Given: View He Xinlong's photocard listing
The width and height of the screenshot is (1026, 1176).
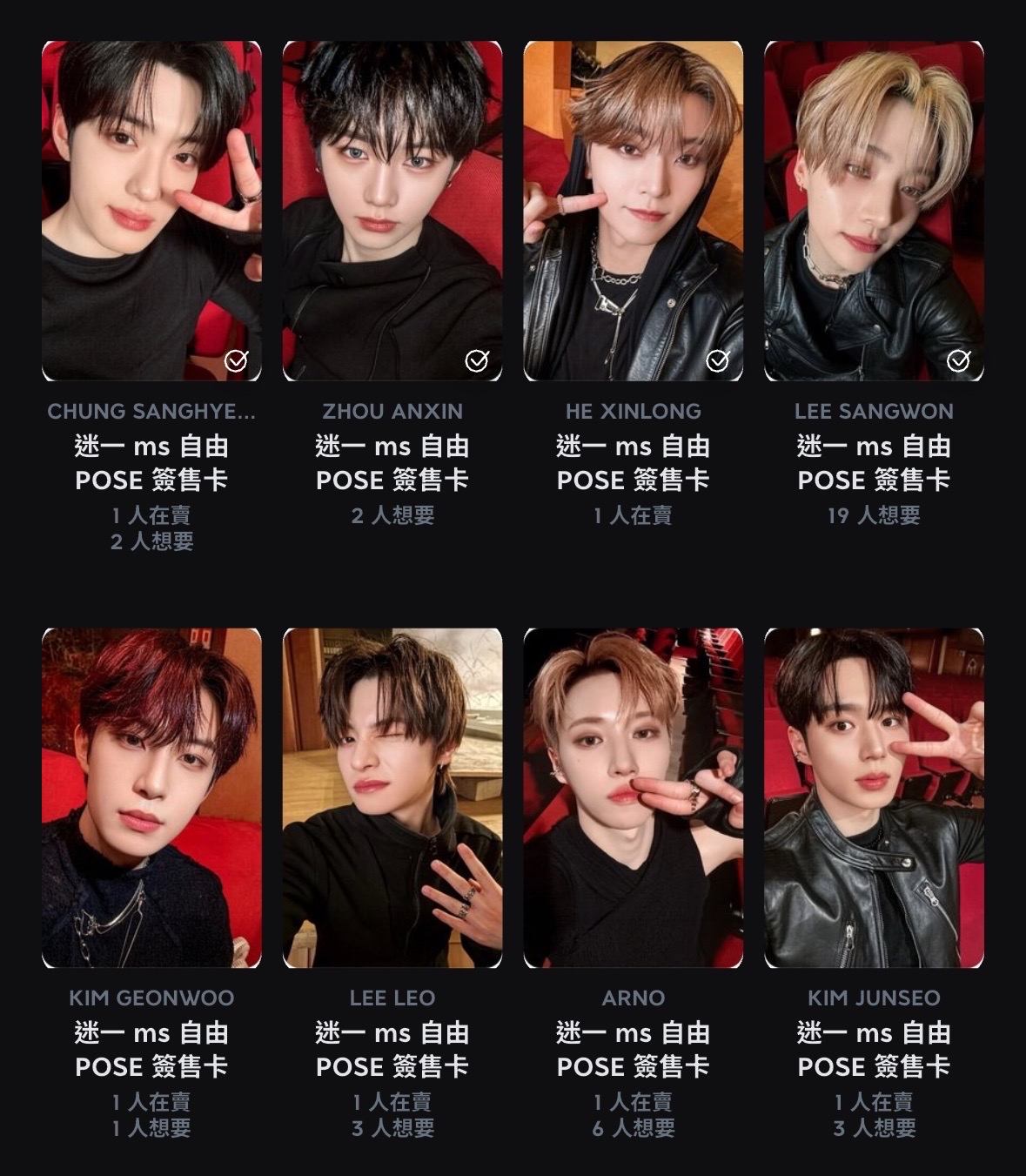Looking at the screenshot, I should click(x=633, y=211).
